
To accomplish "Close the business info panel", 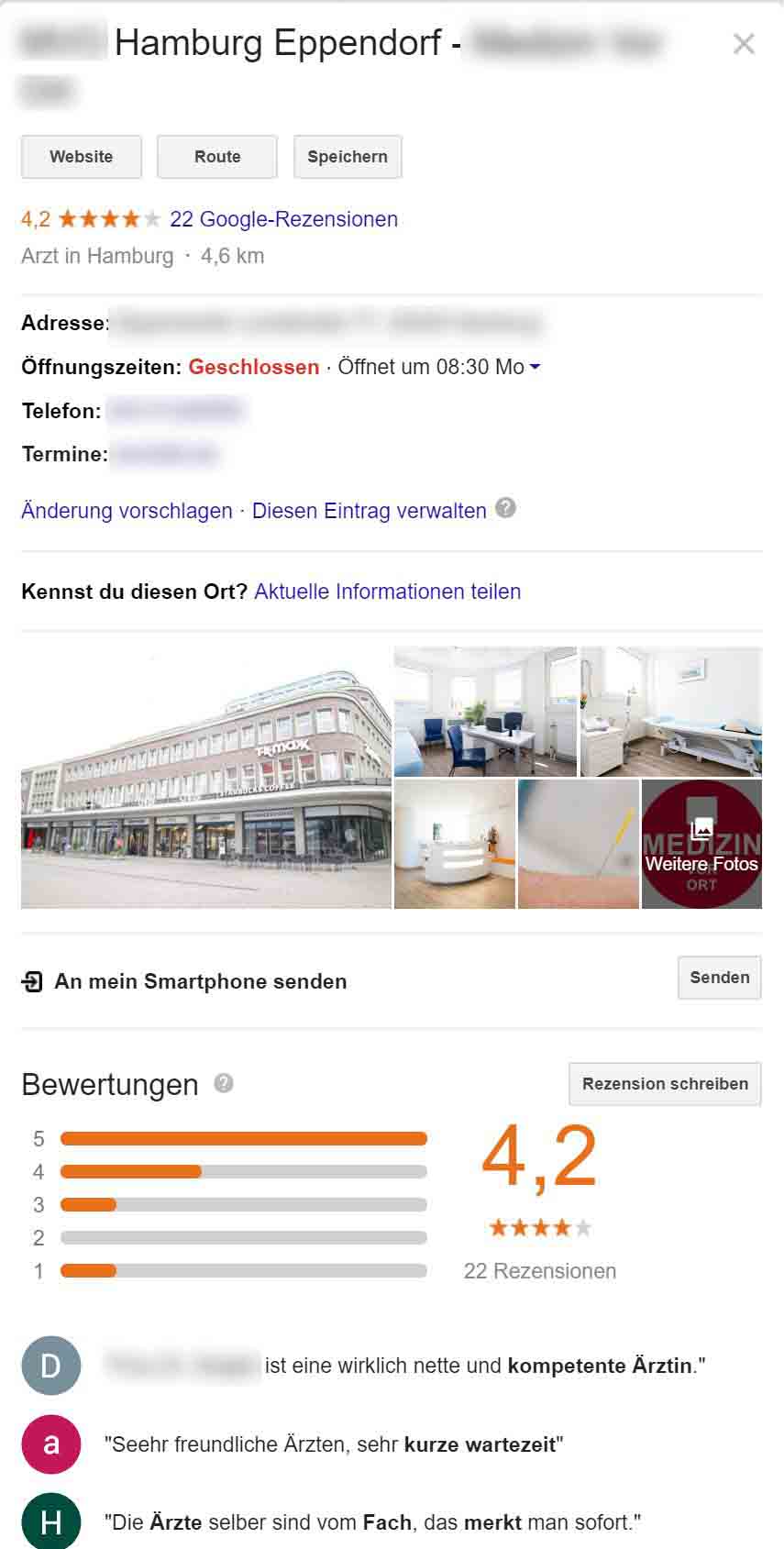I will coord(744,44).
